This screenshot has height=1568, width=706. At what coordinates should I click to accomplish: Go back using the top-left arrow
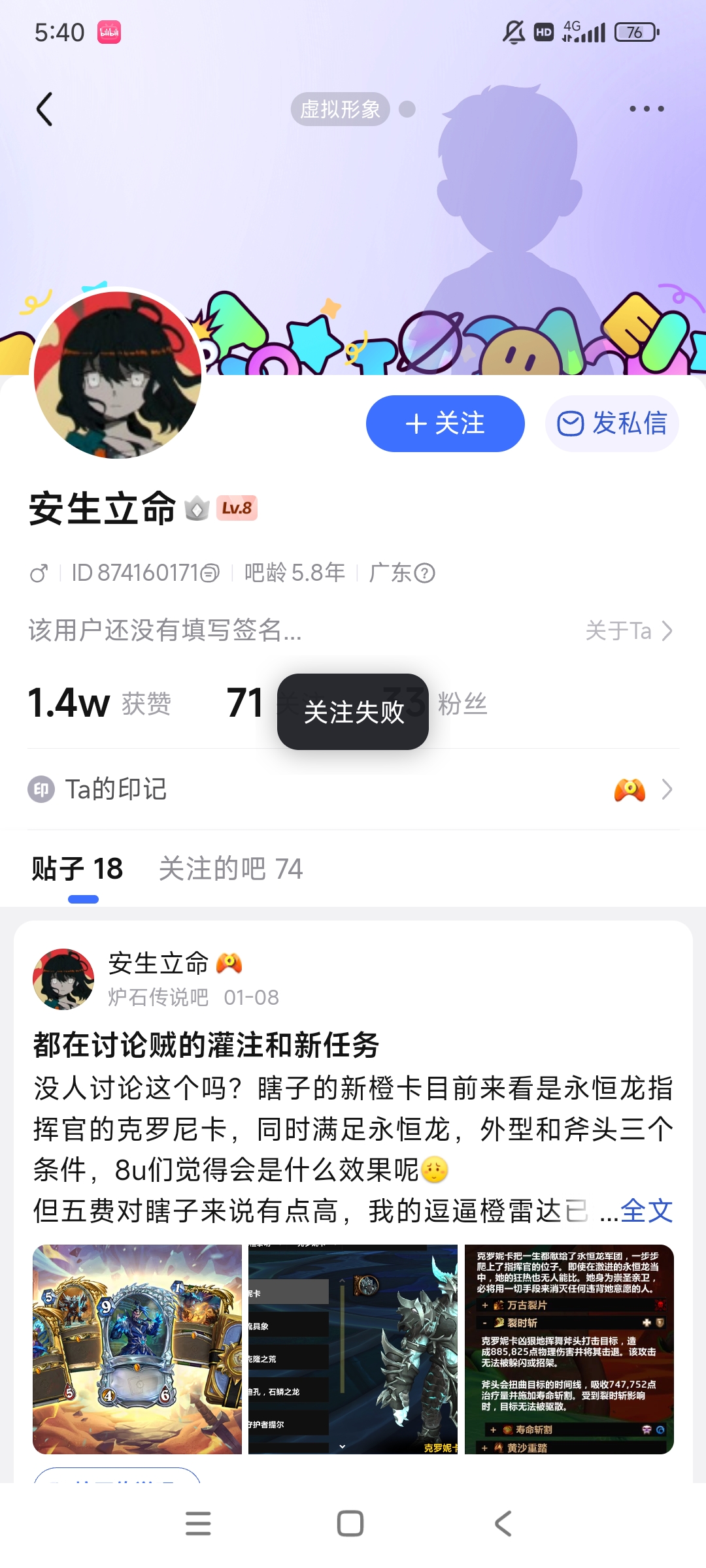click(44, 109)
